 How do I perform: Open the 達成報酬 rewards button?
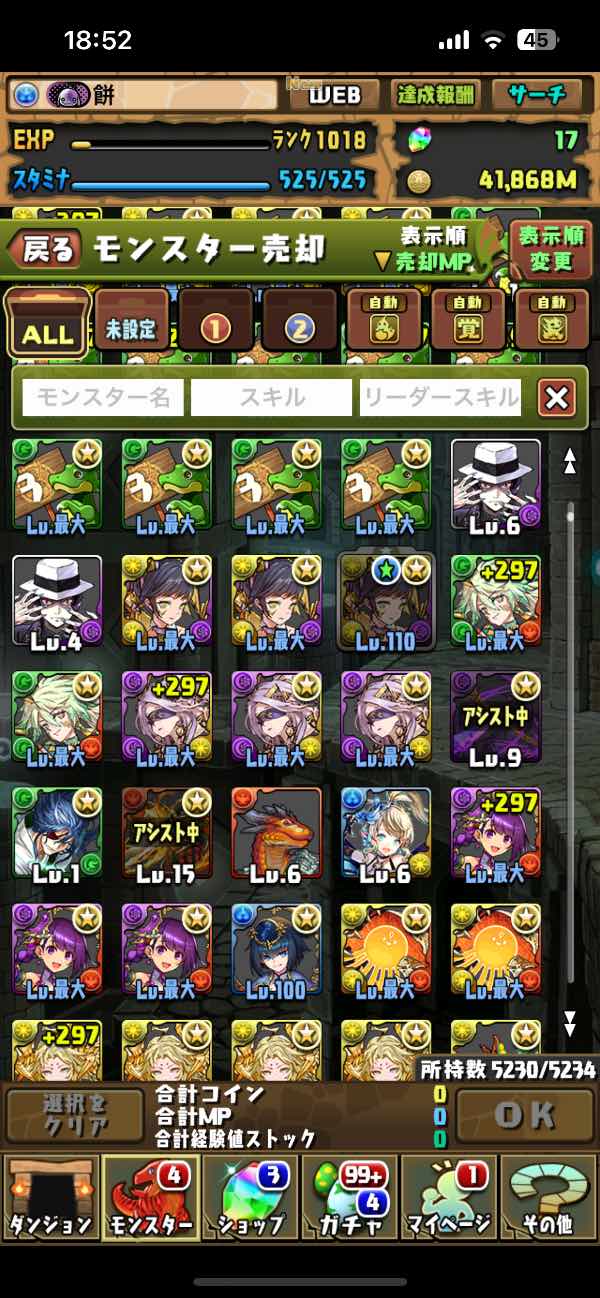click(x=435, y=95)
